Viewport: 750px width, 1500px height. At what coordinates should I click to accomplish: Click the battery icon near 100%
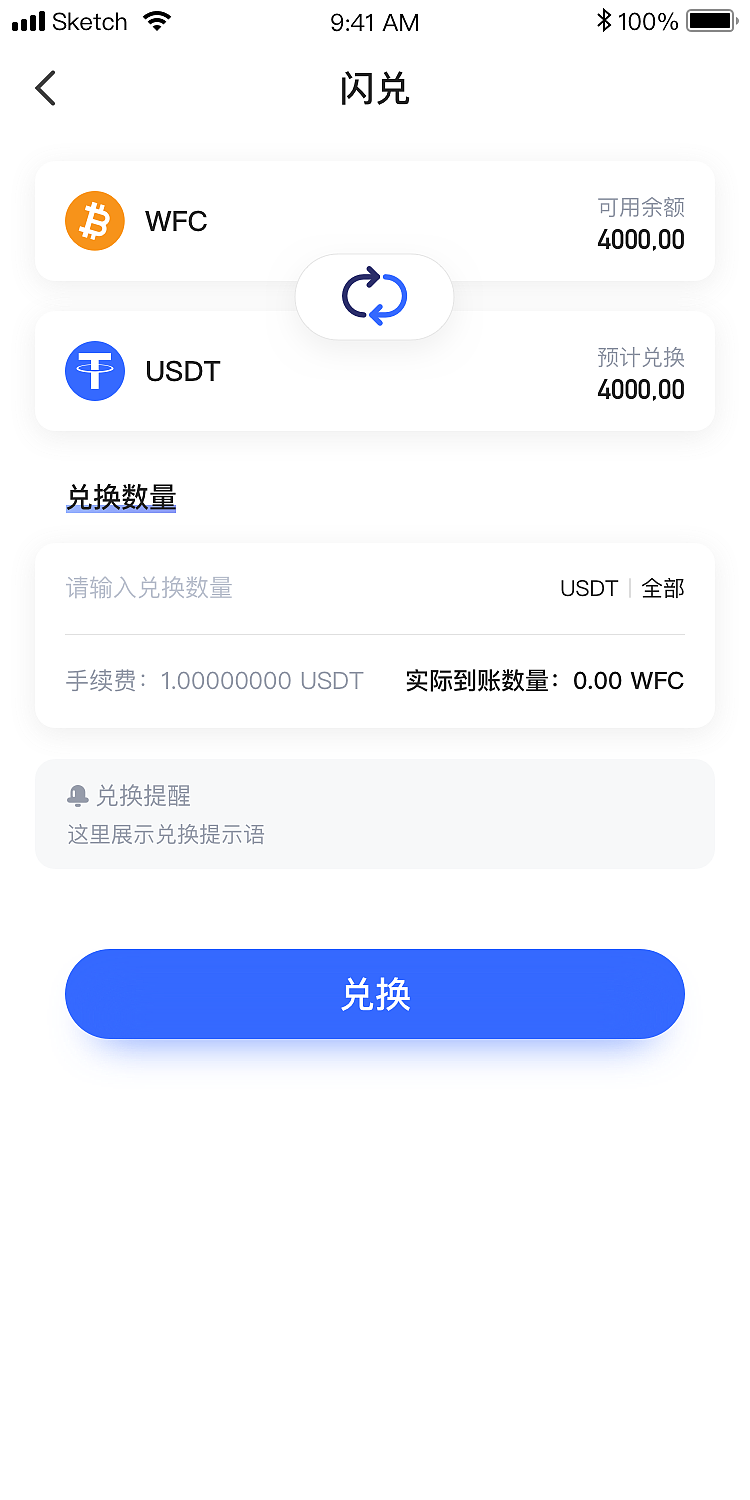[x=712, y=20]
